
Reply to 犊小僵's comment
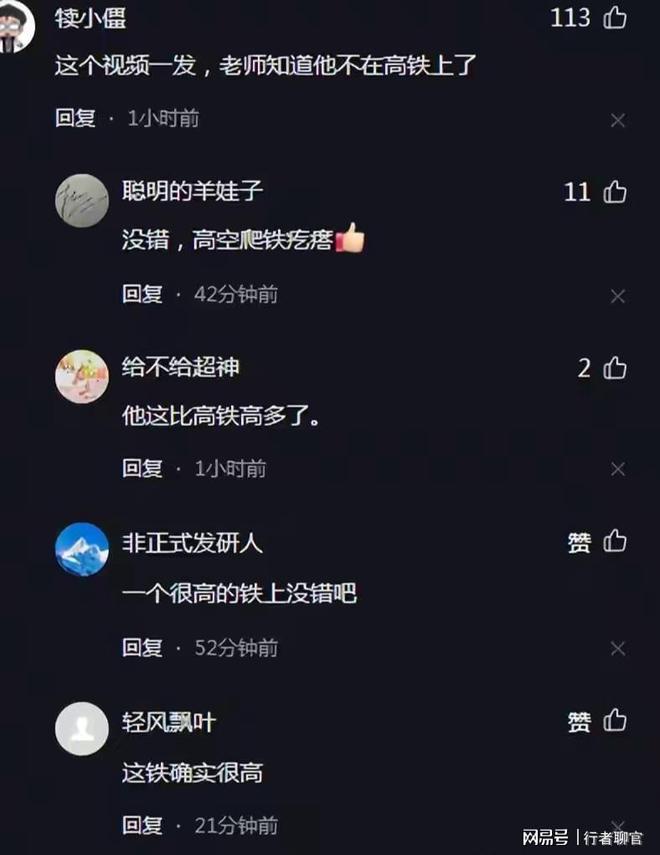75,118
